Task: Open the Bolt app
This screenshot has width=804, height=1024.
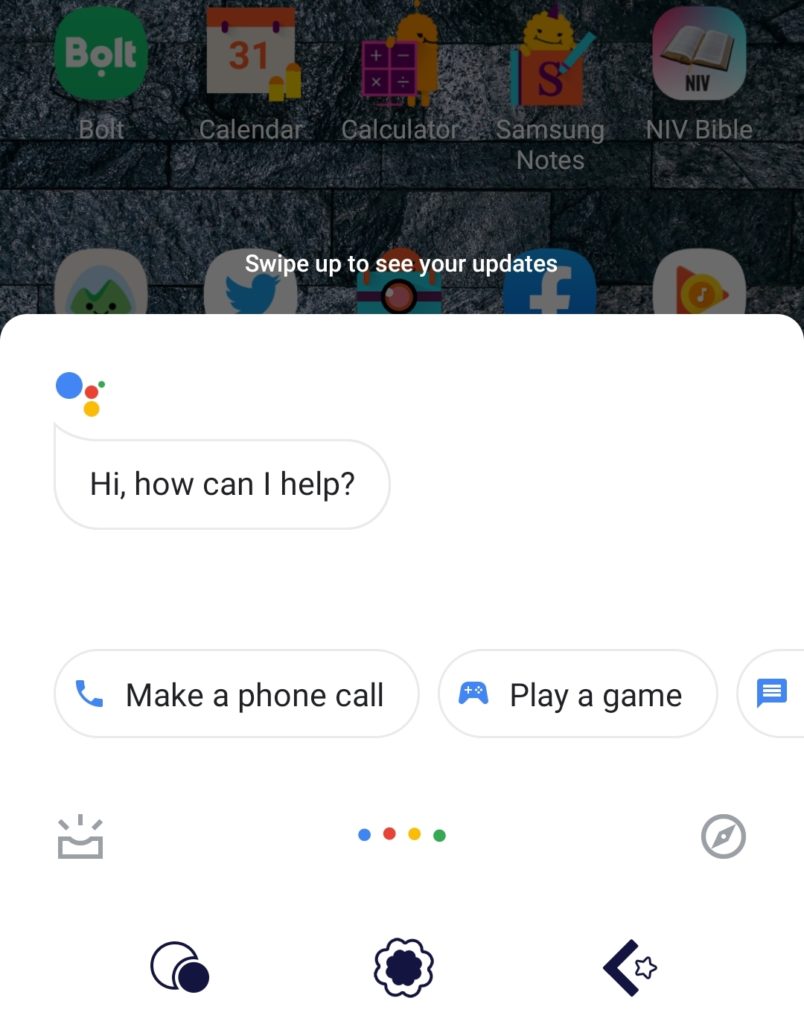Action: click(x=100, y=55)
